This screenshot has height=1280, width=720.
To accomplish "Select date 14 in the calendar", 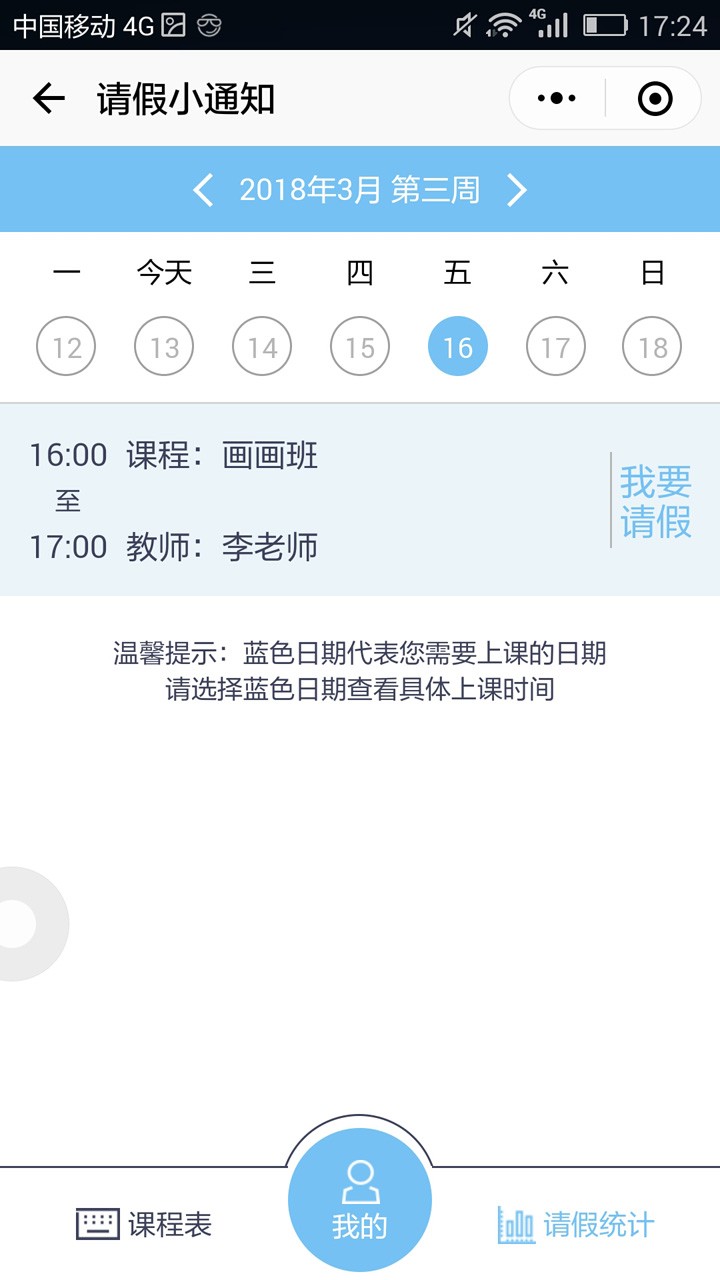I will [262, 347].
